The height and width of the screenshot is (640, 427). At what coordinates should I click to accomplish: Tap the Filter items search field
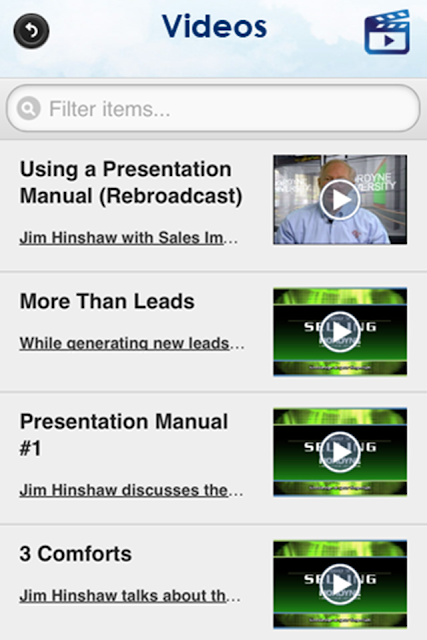pos(213,109)
